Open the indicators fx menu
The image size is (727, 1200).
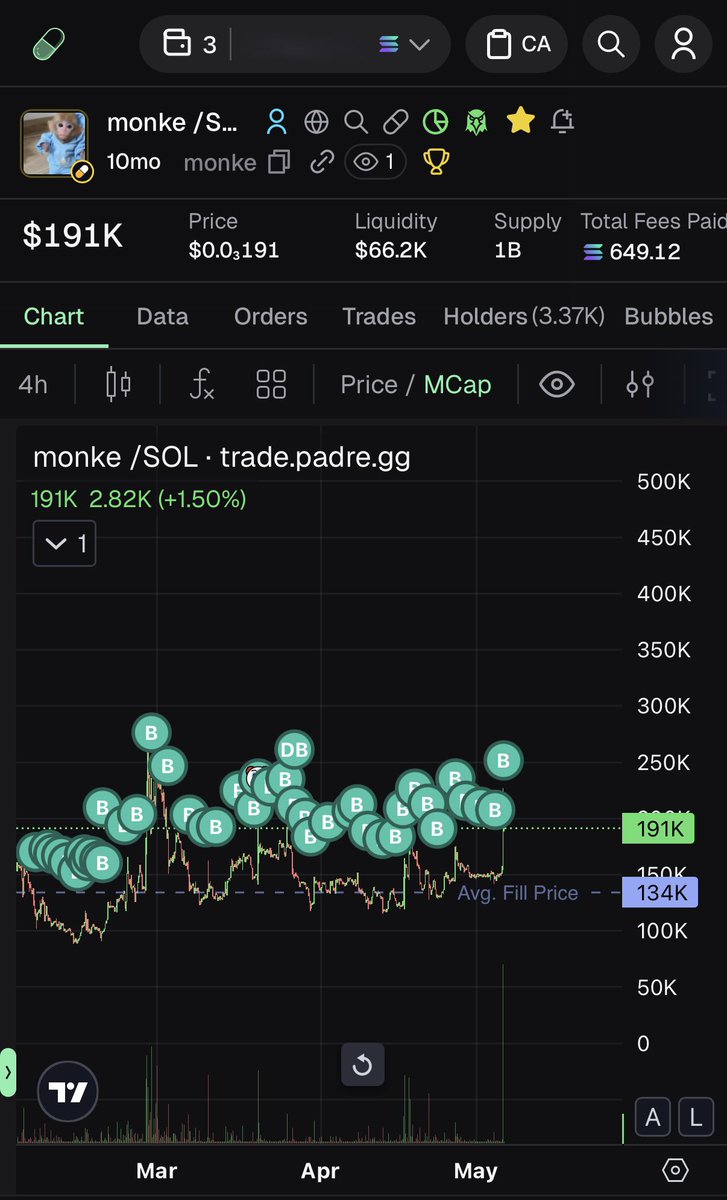point(202,384)
